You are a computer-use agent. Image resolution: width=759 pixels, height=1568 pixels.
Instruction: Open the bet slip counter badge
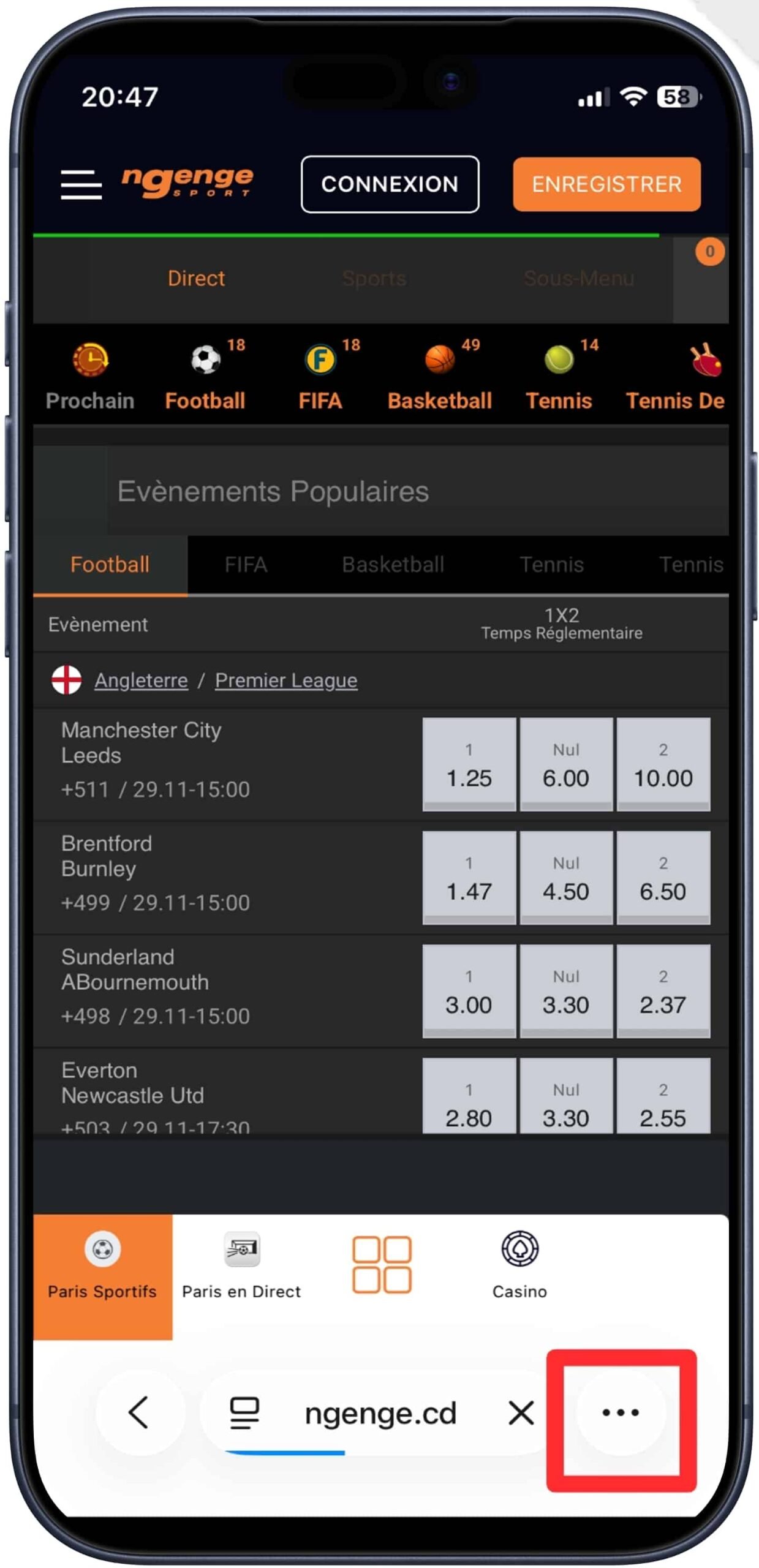[709, 252]
